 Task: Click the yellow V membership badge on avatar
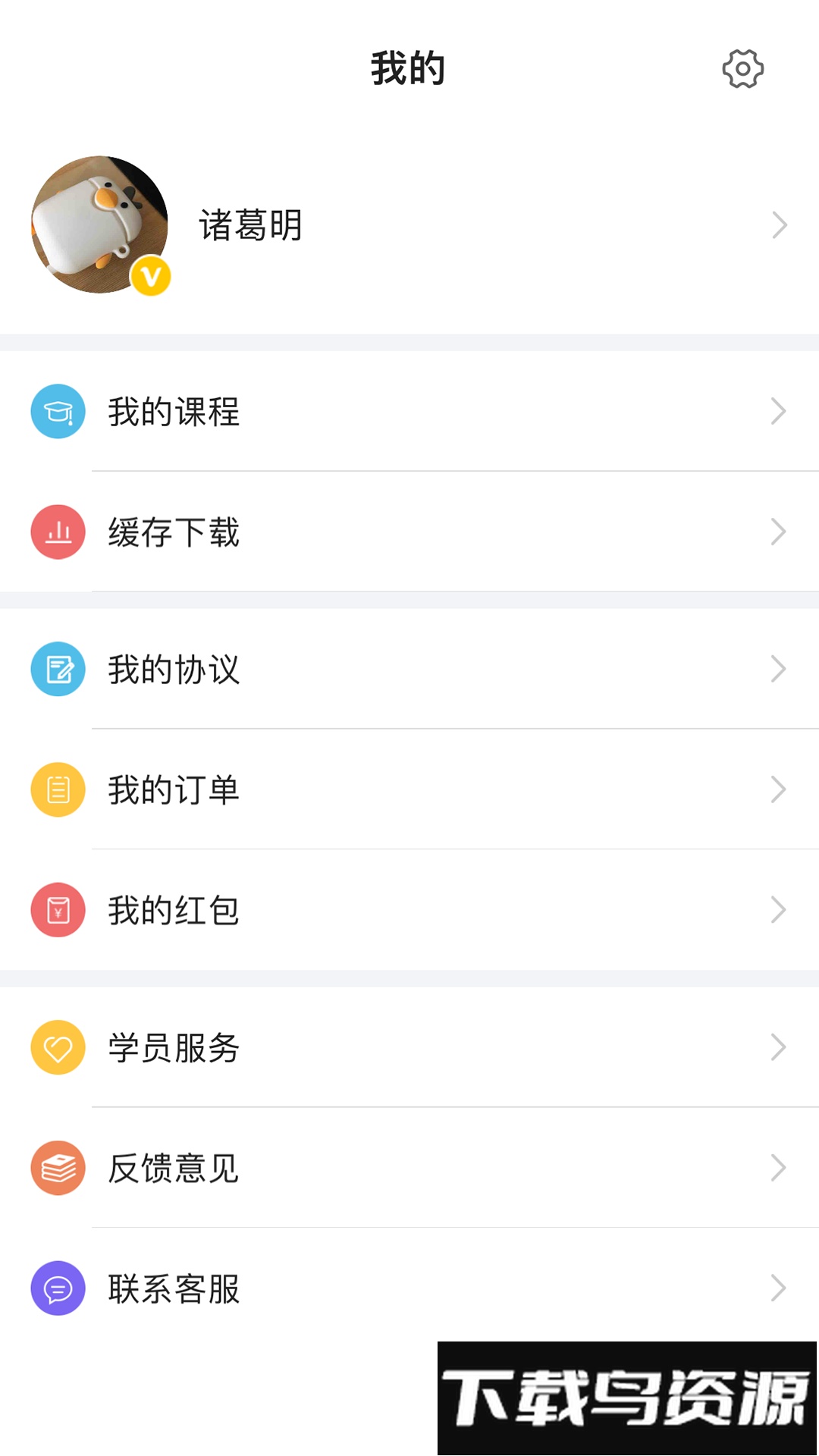[x=151, y=275]
